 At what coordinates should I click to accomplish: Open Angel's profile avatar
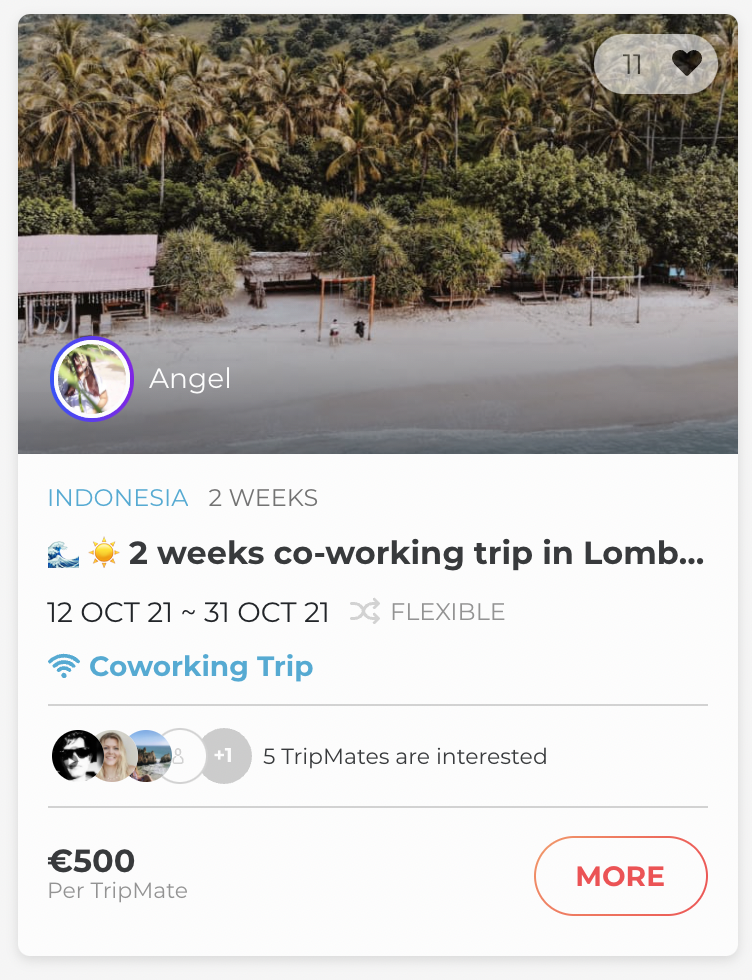92,379
